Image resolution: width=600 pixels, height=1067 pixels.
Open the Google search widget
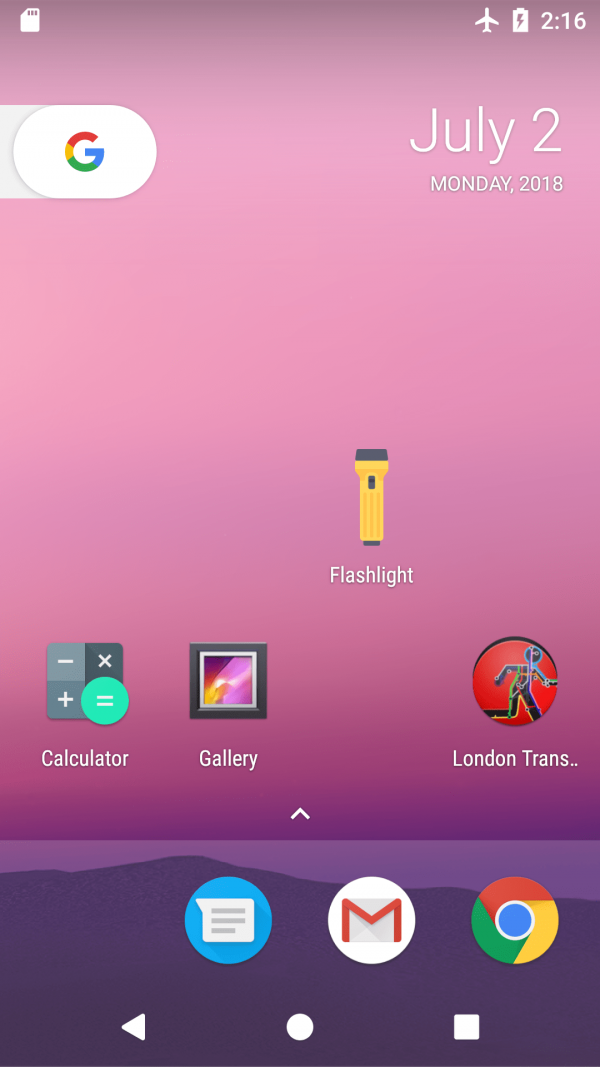[85, 152]
